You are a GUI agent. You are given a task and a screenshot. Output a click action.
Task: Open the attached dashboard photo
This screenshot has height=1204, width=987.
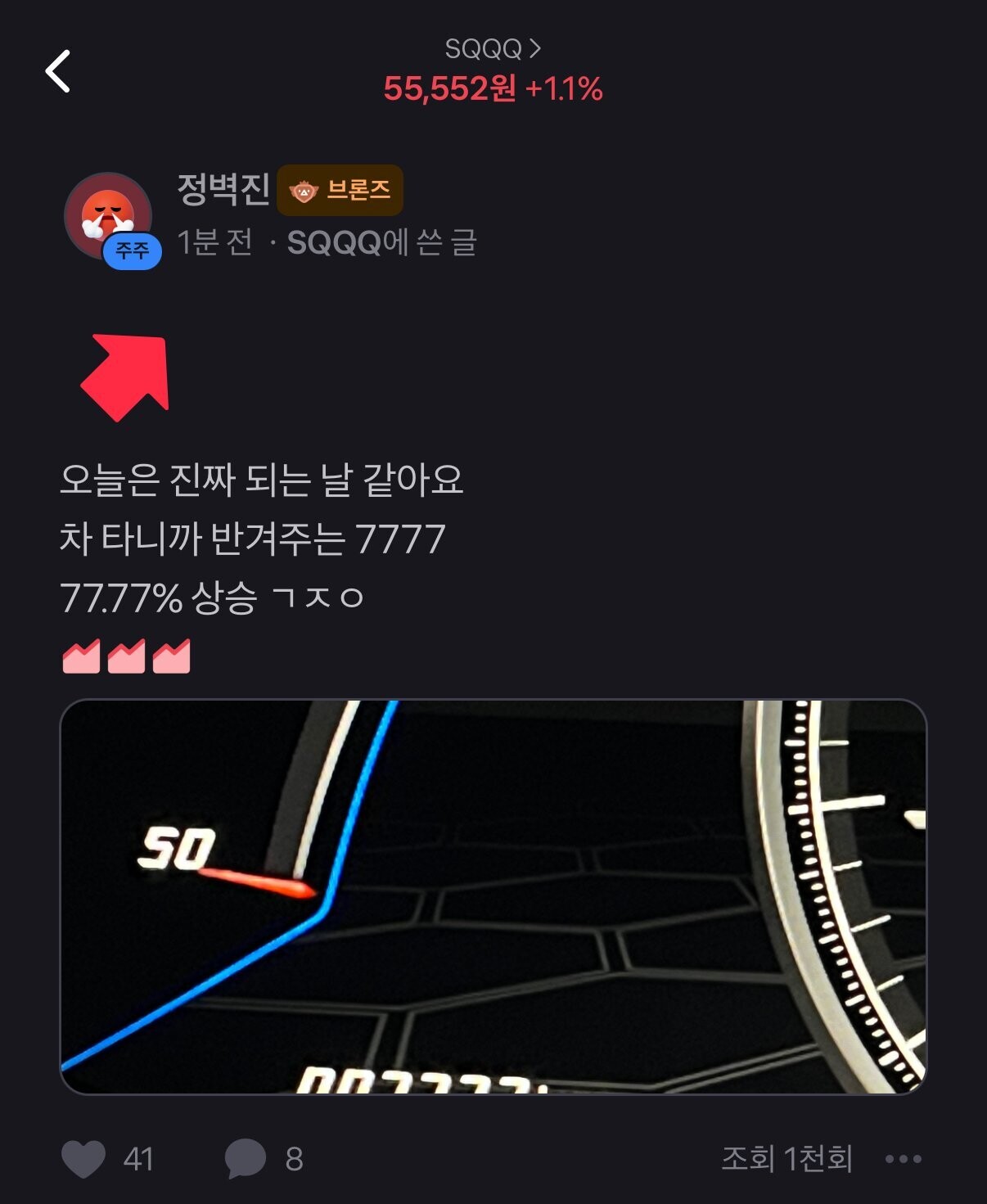pyautogui.click(x=493, y=896)
